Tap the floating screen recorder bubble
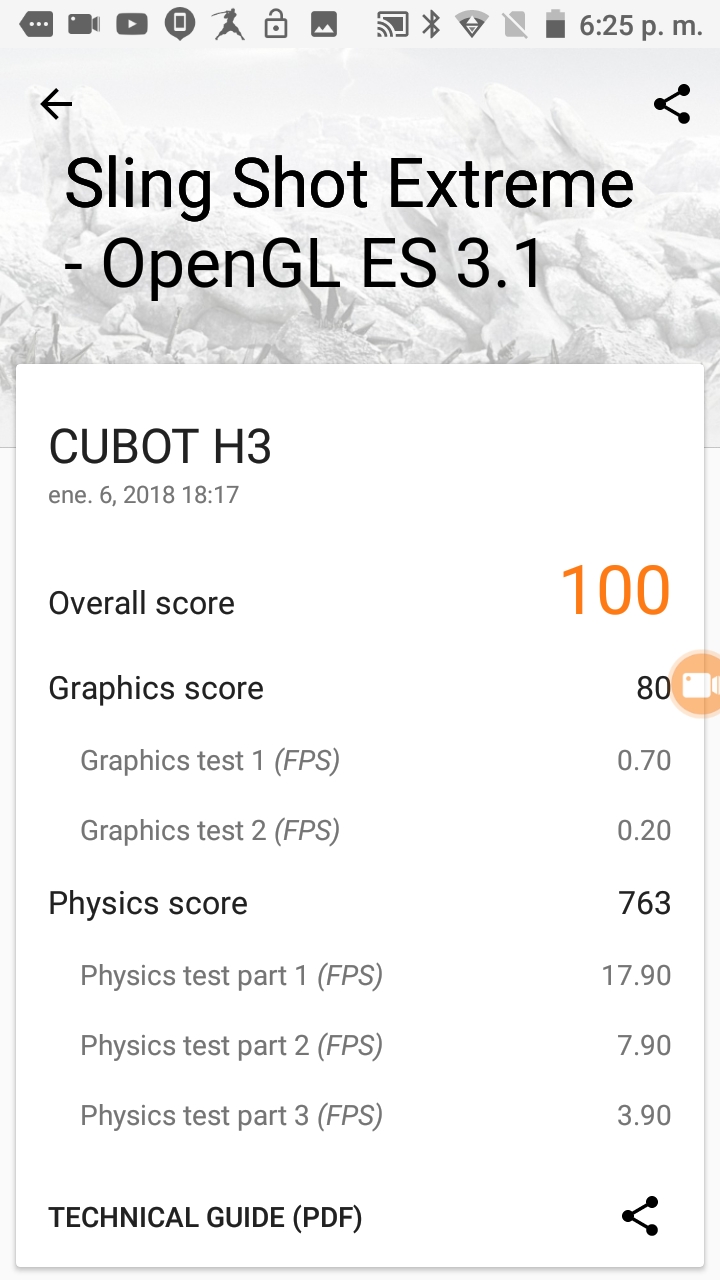Viewport: 720px width, 1280px height. [x=699, y=685]
